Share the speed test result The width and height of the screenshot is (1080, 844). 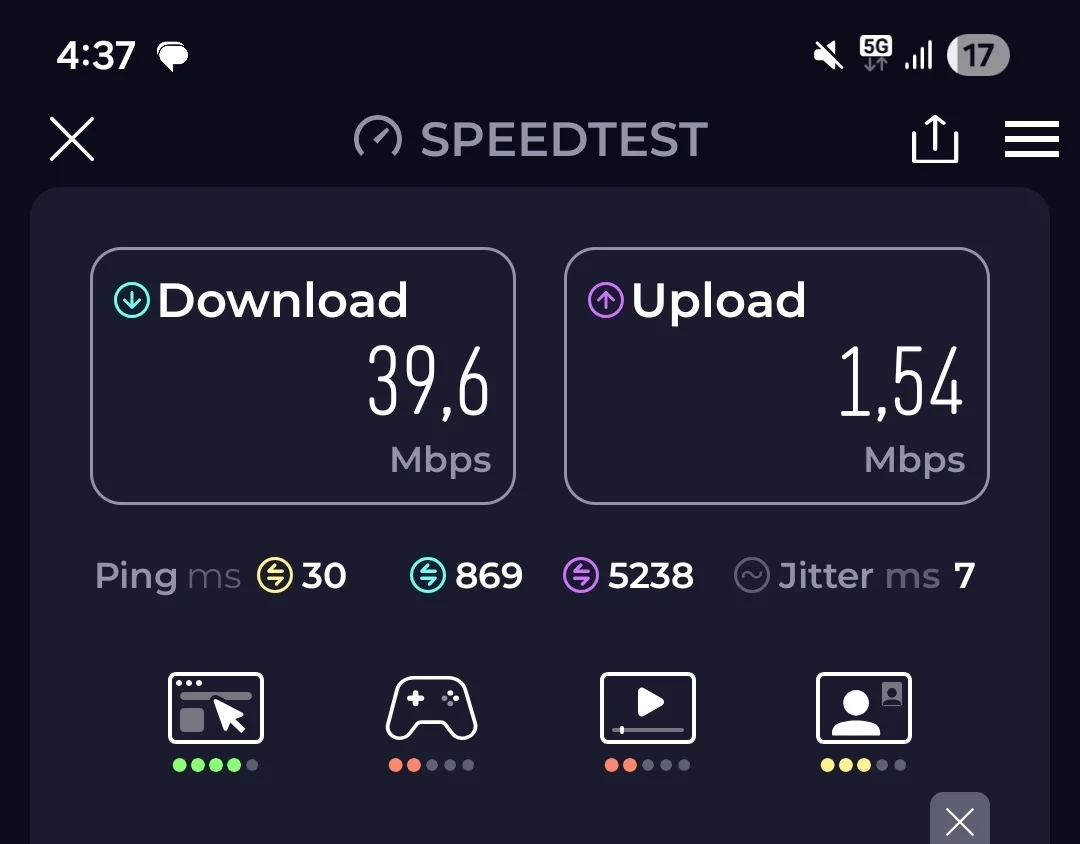pos(935,139)
